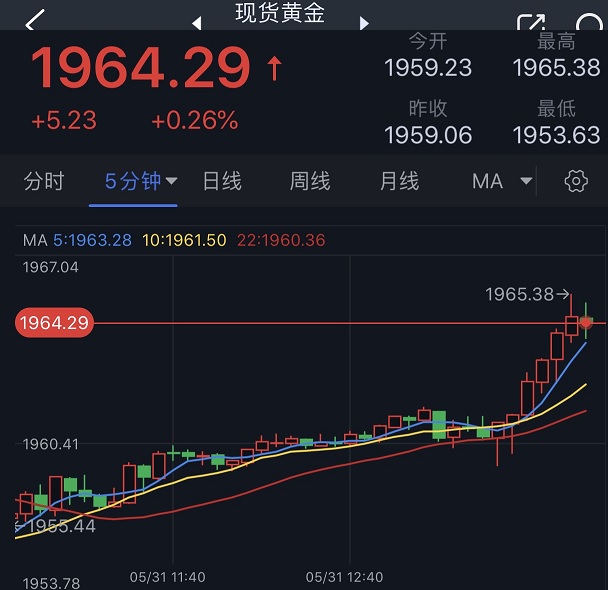Viewport: 608px width, 590px height.
Task: Show the 月线 chart
Action: pos(399,181)
